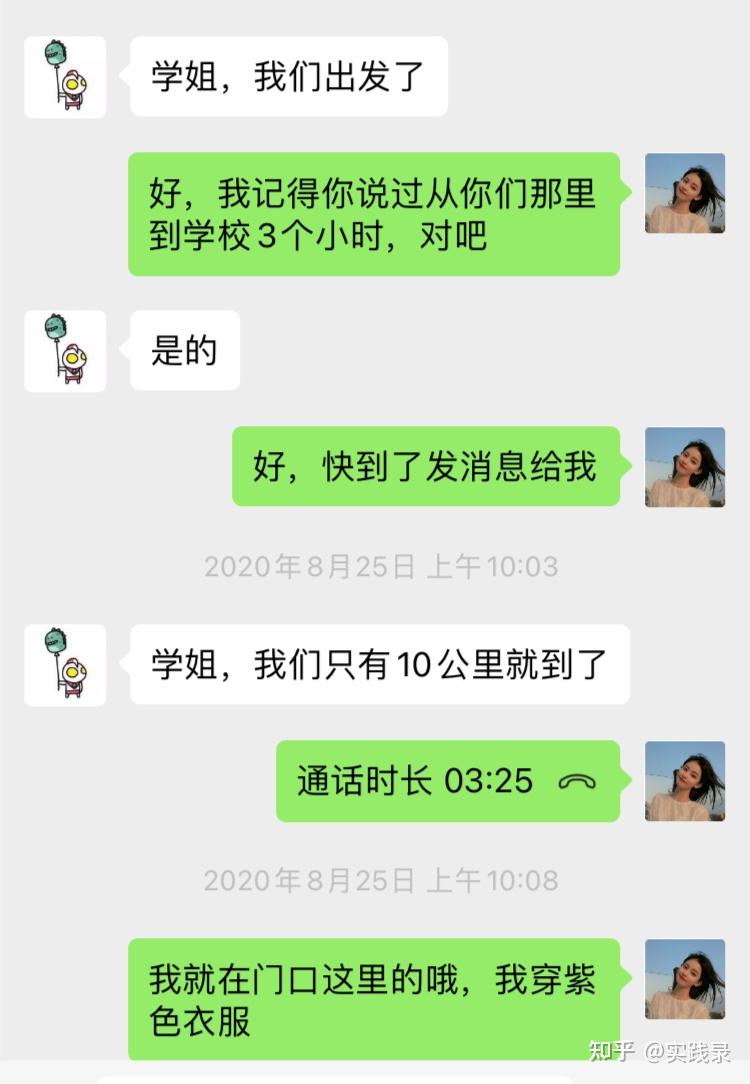
Task: Tap the 通话时长 03:25 call record bubble
Action: point(447,781)
